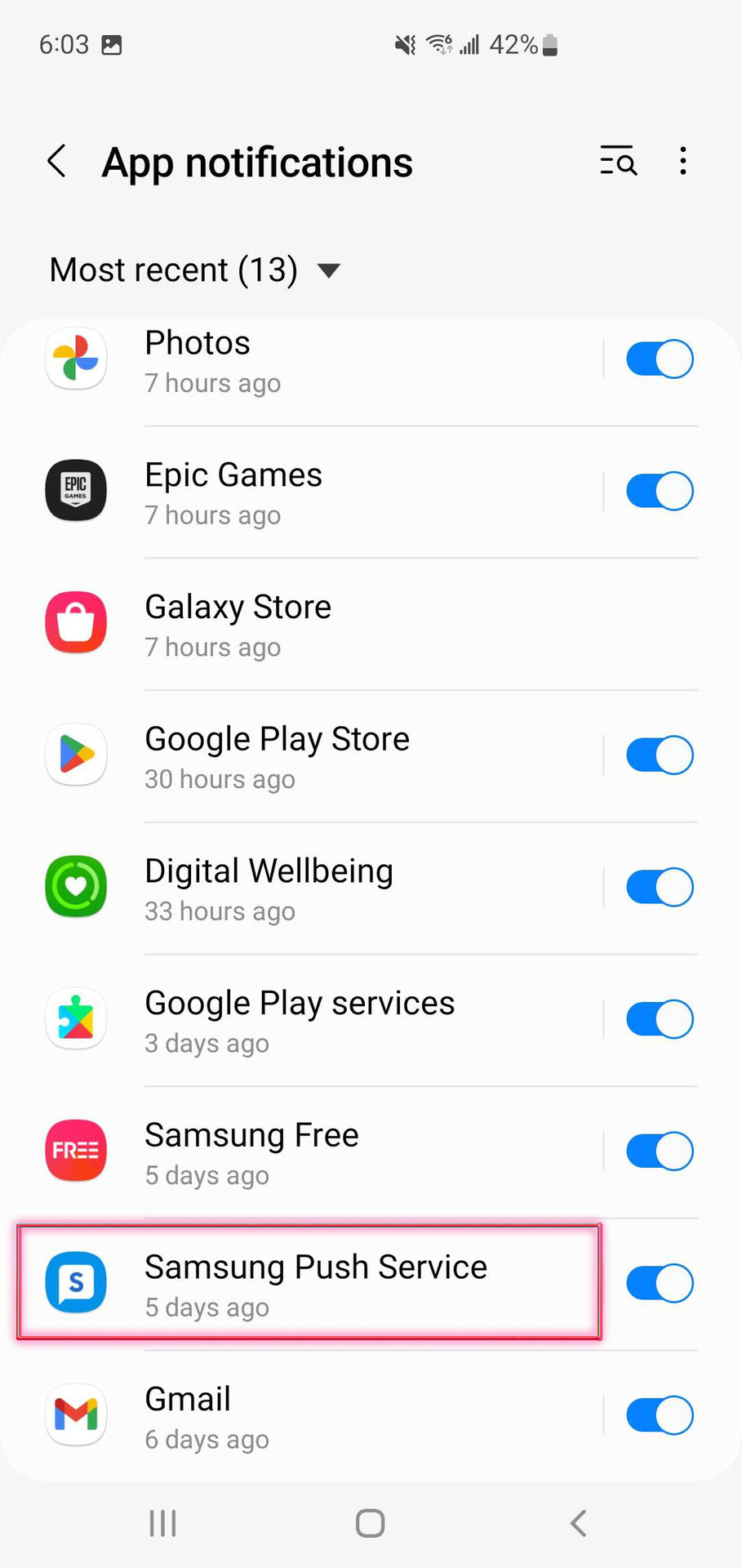This screenshot has height=1568, width=742.
Task: Open Galaxy Store notification settings
Action: 327,625
